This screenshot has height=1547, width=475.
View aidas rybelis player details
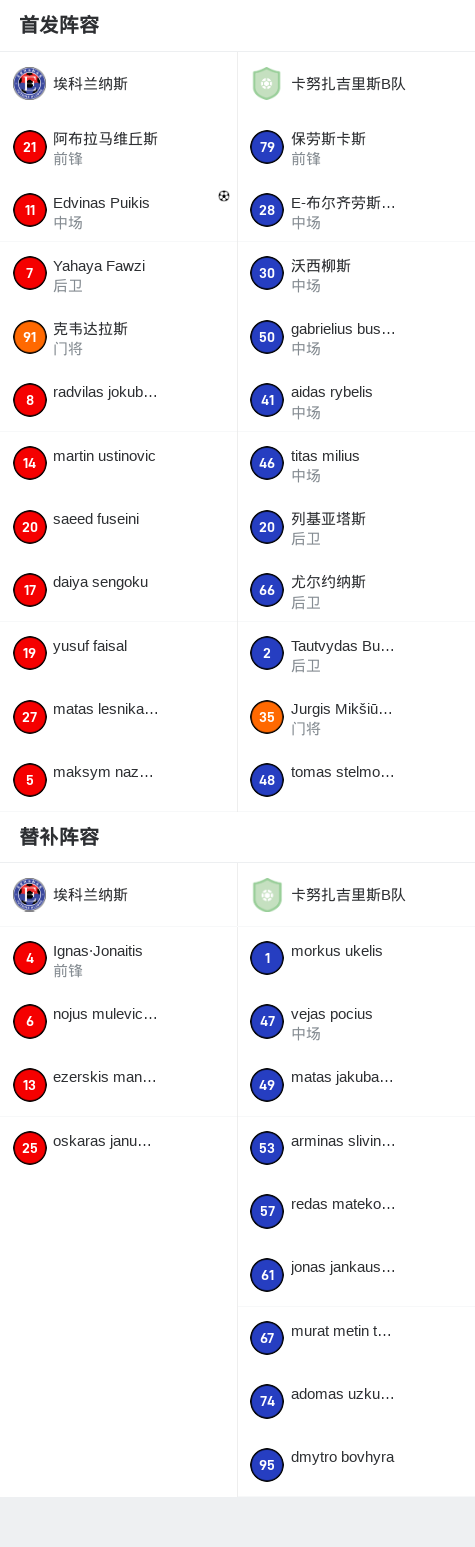pyautogui.click(x=356, y=400)
